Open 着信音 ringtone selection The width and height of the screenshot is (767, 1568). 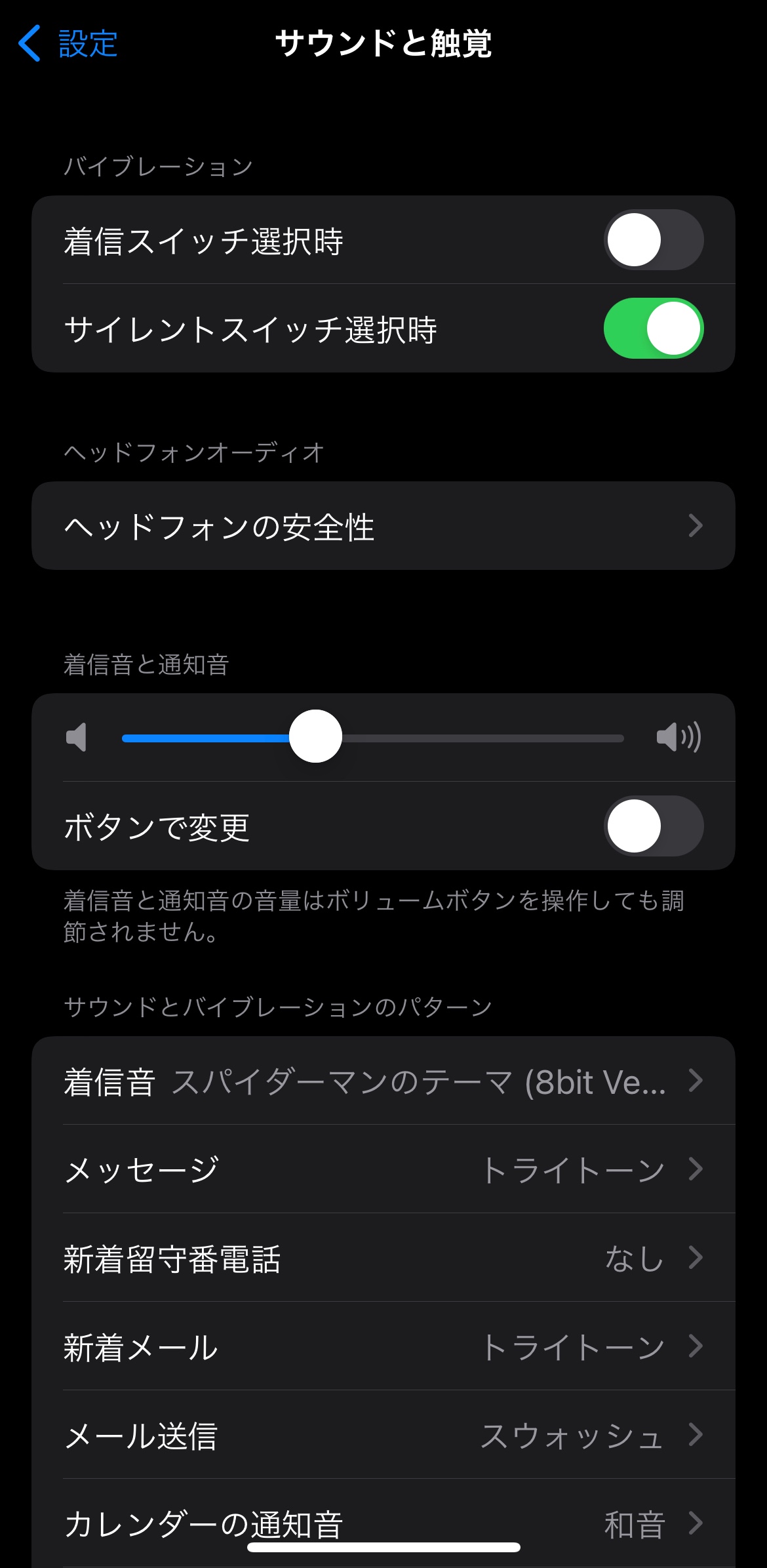click(x=383, y=1081)
